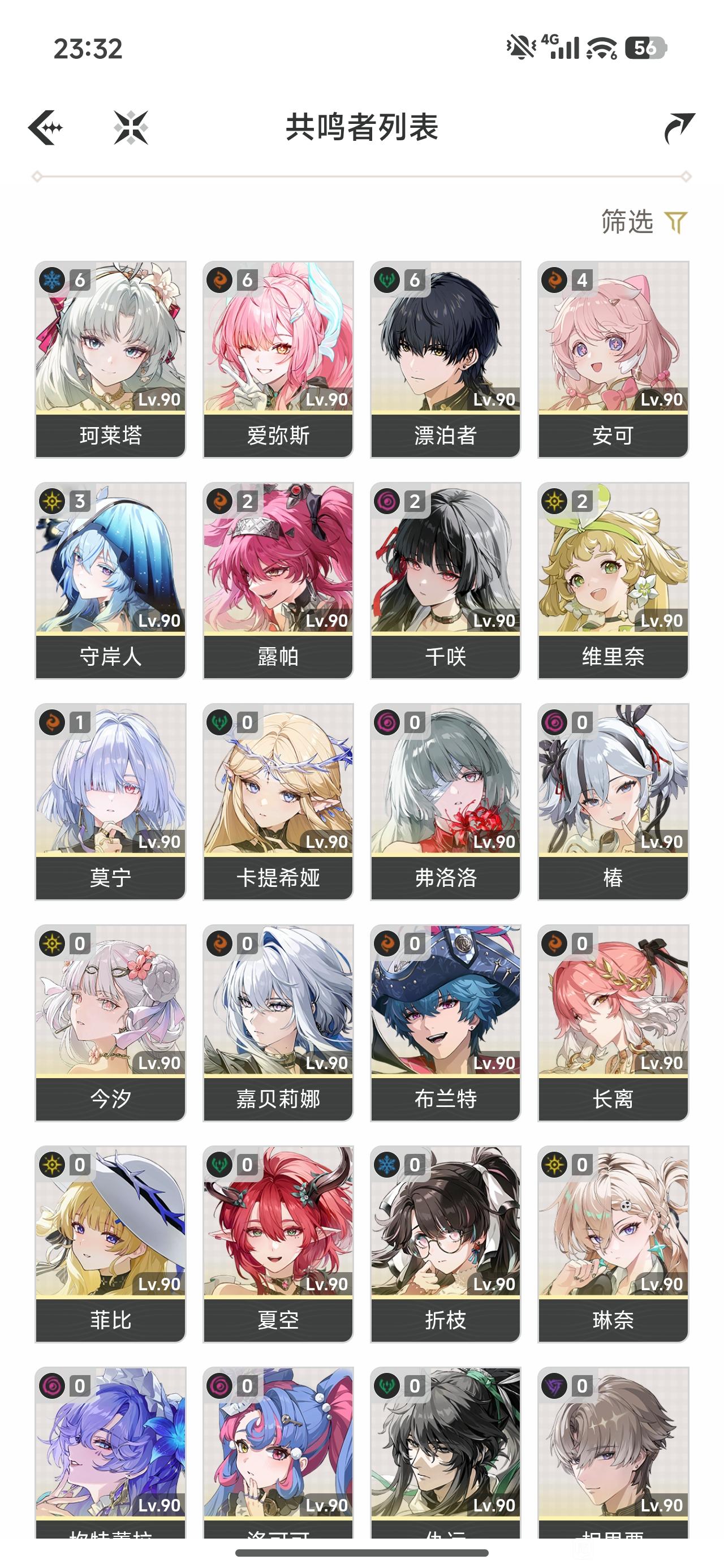Open the 折枝 card
The height and width of the screenshot is (1568, 724).
445,1243
